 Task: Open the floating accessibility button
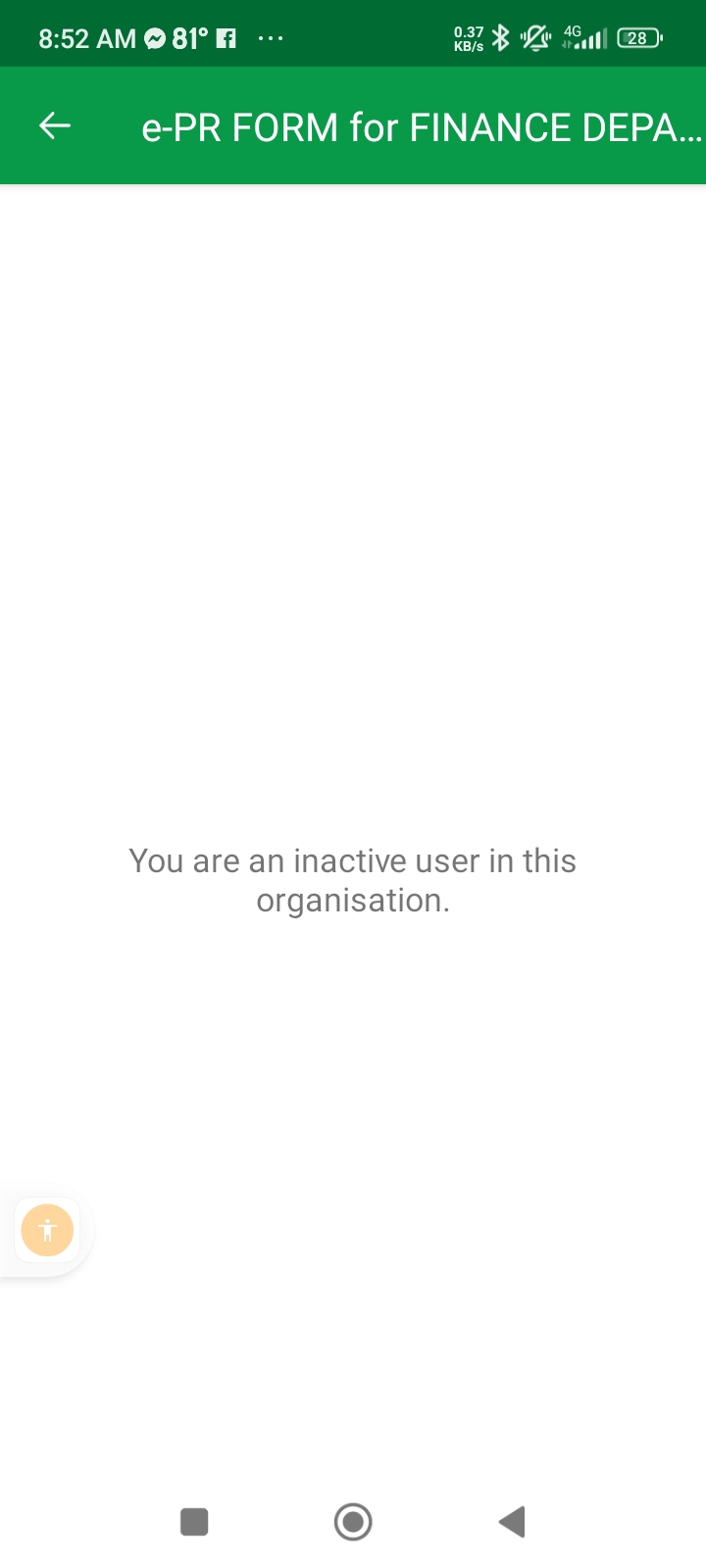[47, 1229]
